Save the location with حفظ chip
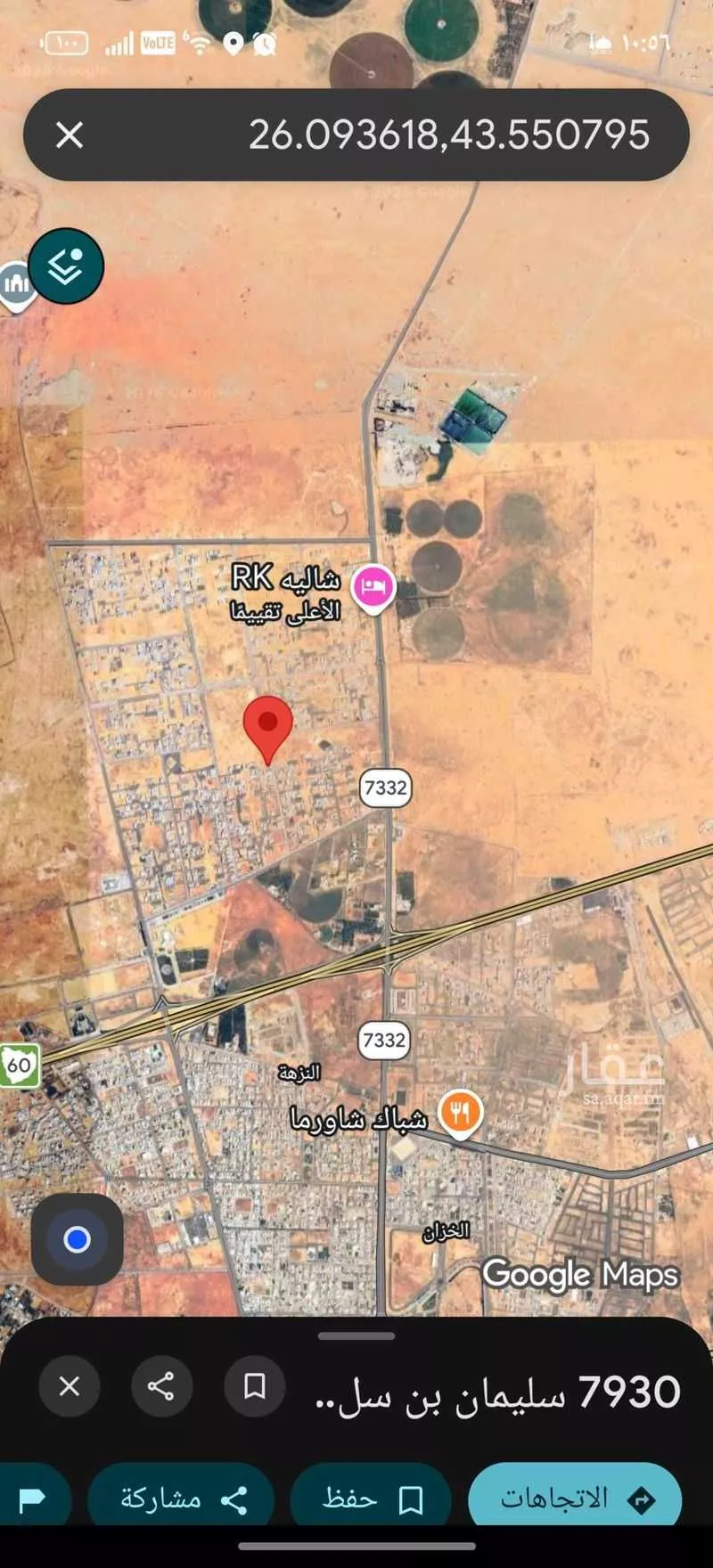 click(x=371, y=1499)
